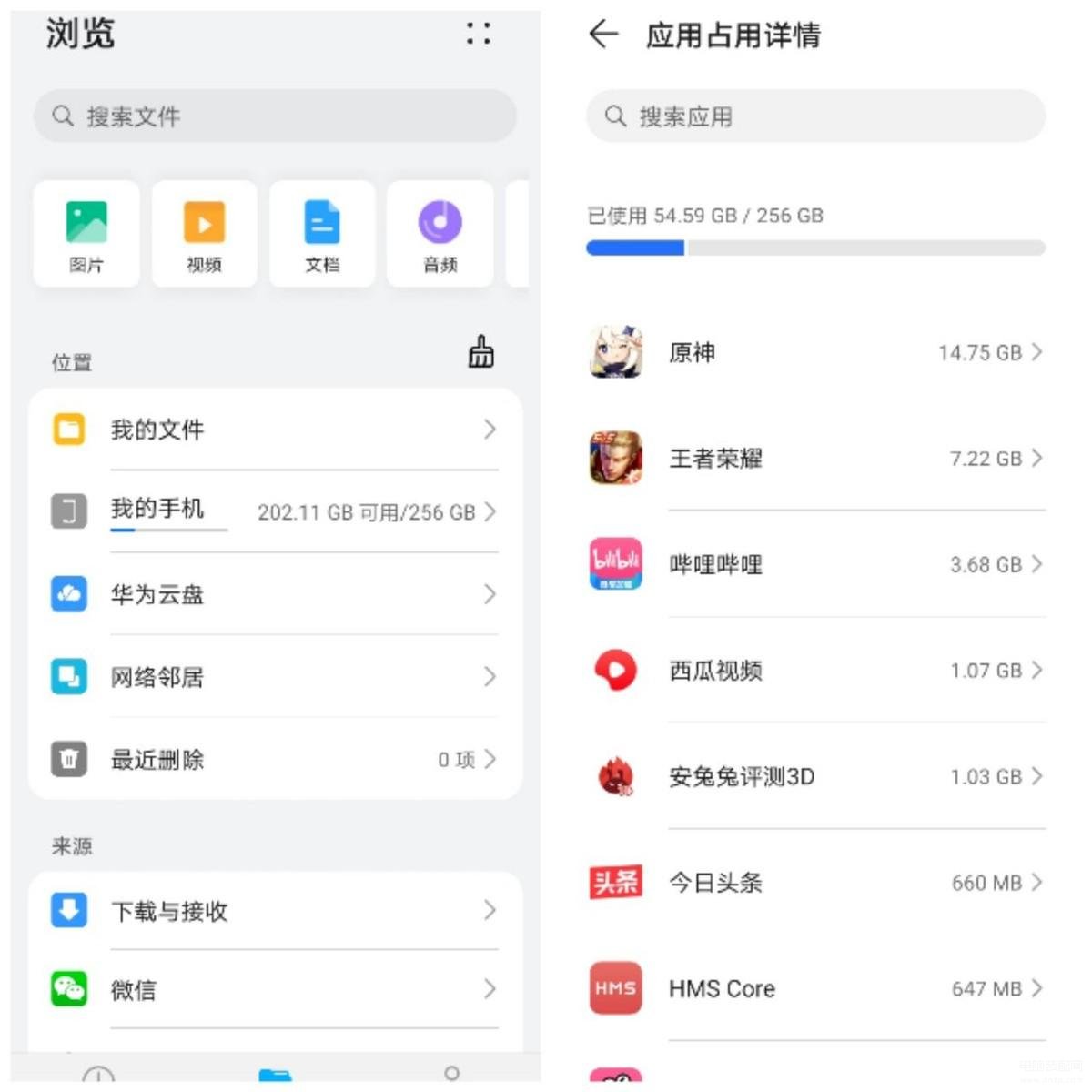Open 我的文件
This screenshot has width=1092, height=1092.
[275, 430]
